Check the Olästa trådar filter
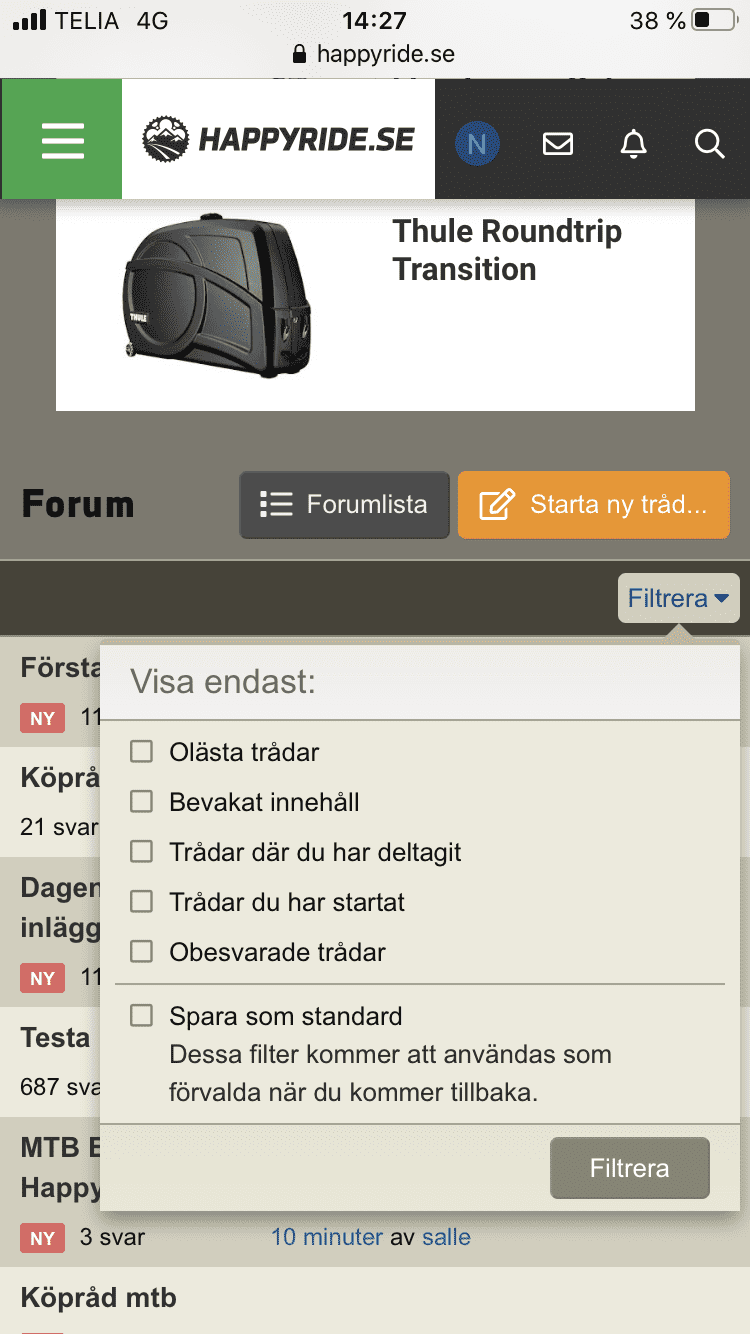Screen dimensions: 750x1334 (x=142, y=751)
